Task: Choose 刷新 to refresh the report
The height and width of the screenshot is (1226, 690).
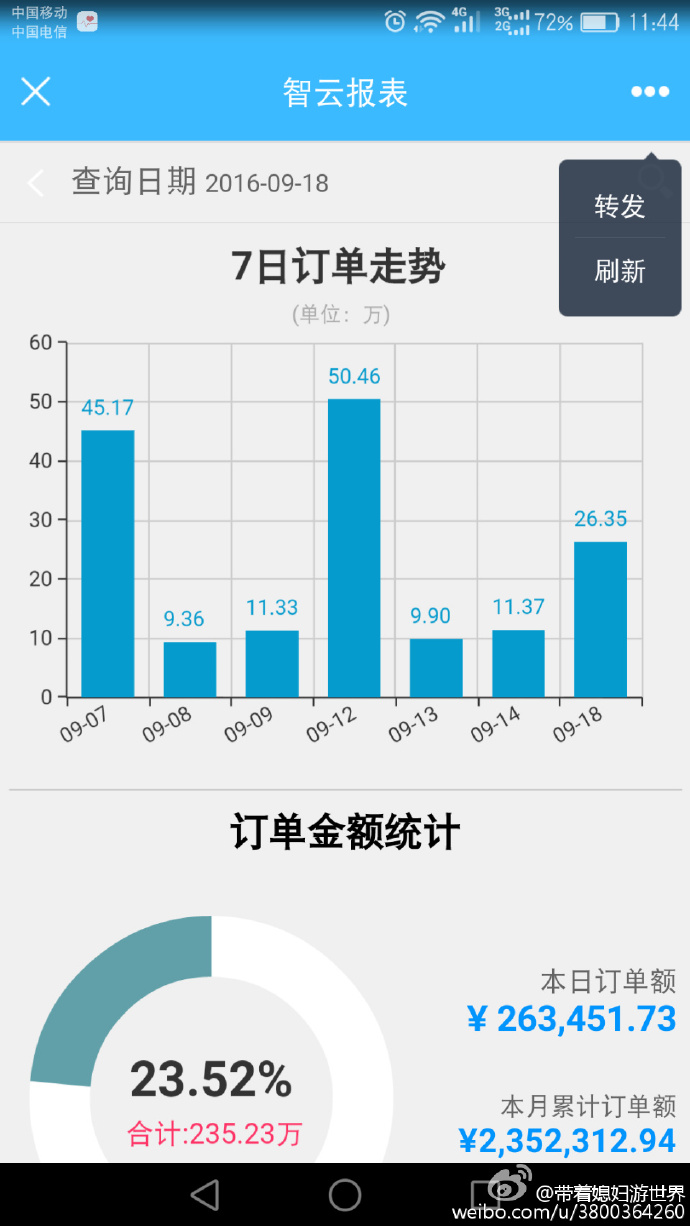Action: click(620, 270)
